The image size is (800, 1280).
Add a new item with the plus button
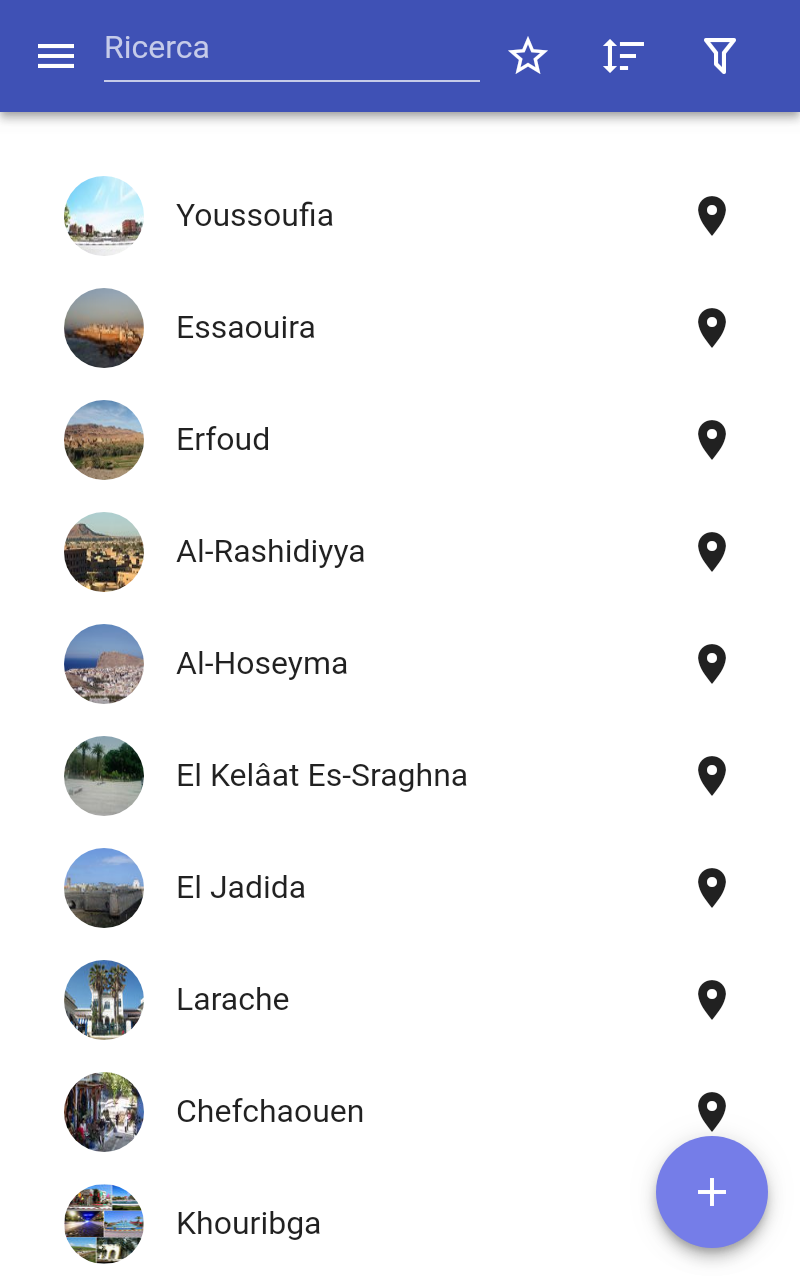(x=711, y=1192)
